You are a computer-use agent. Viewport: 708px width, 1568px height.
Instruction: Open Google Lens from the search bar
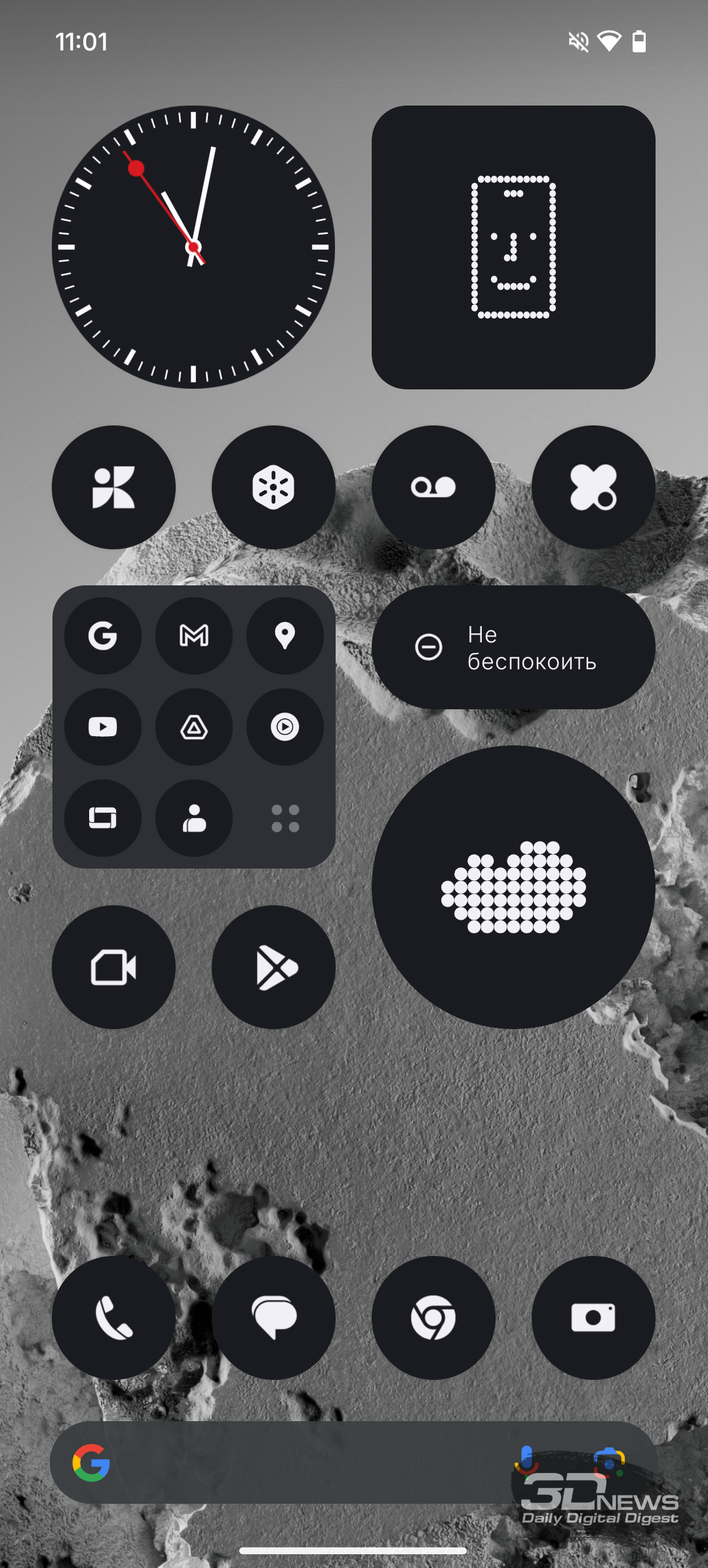click(609, 1462)
